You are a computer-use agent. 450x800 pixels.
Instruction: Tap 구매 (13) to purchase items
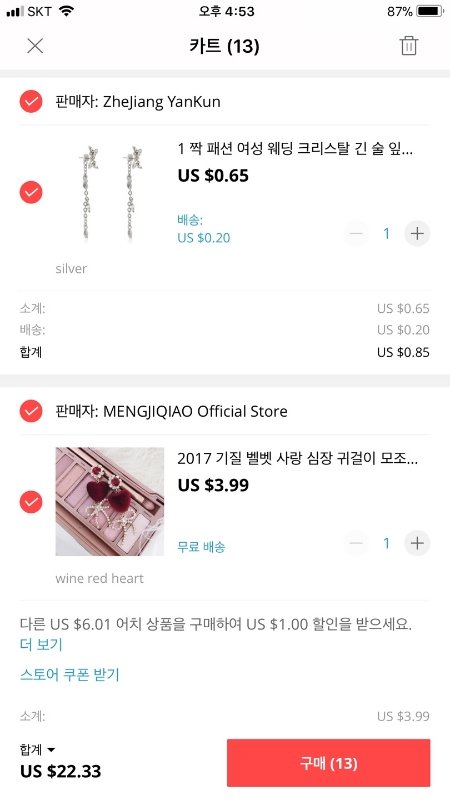pyautogui.click(x=329, y=763)
